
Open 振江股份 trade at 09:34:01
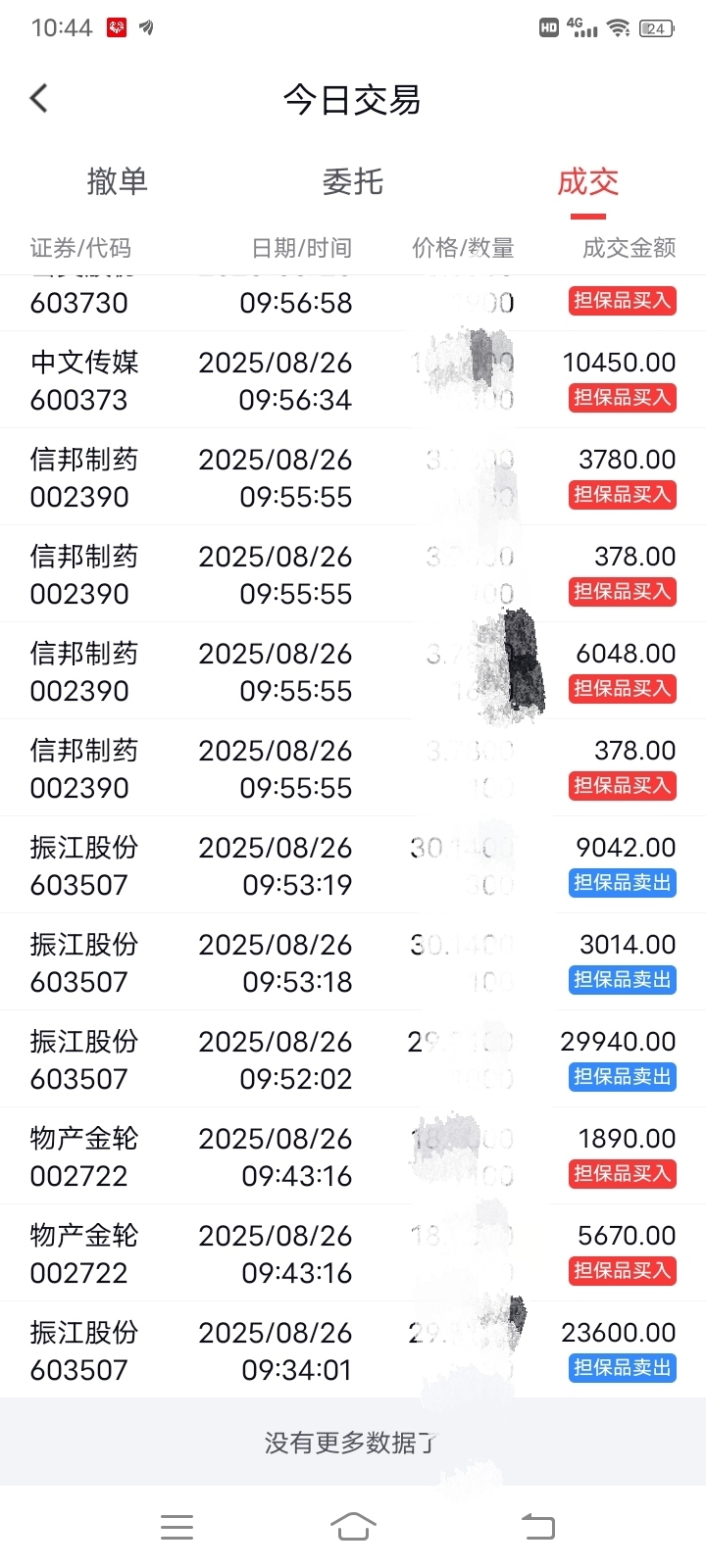tap(353, 1350)
